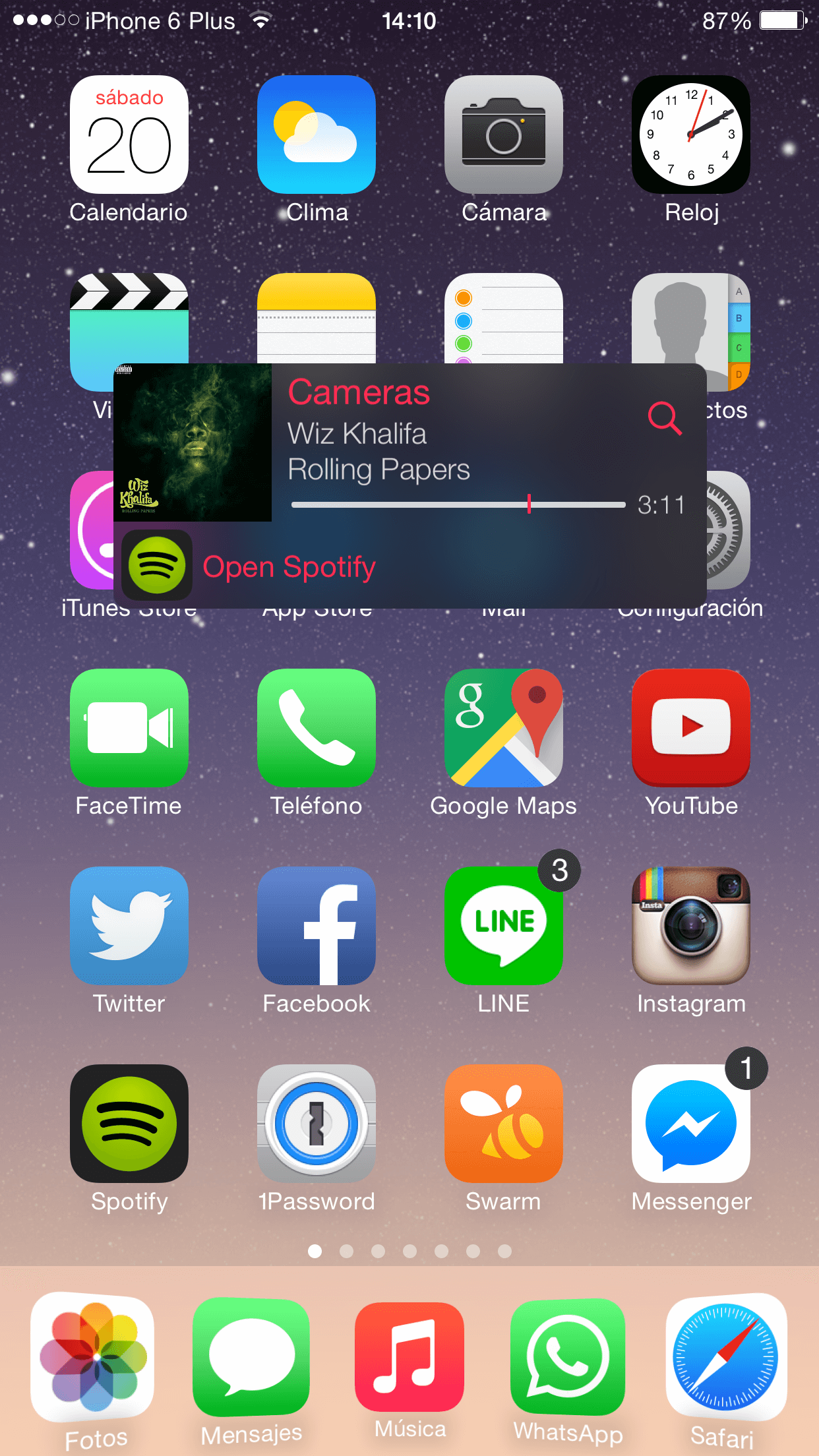Launch the Instagram app

(x=691, y=926)
